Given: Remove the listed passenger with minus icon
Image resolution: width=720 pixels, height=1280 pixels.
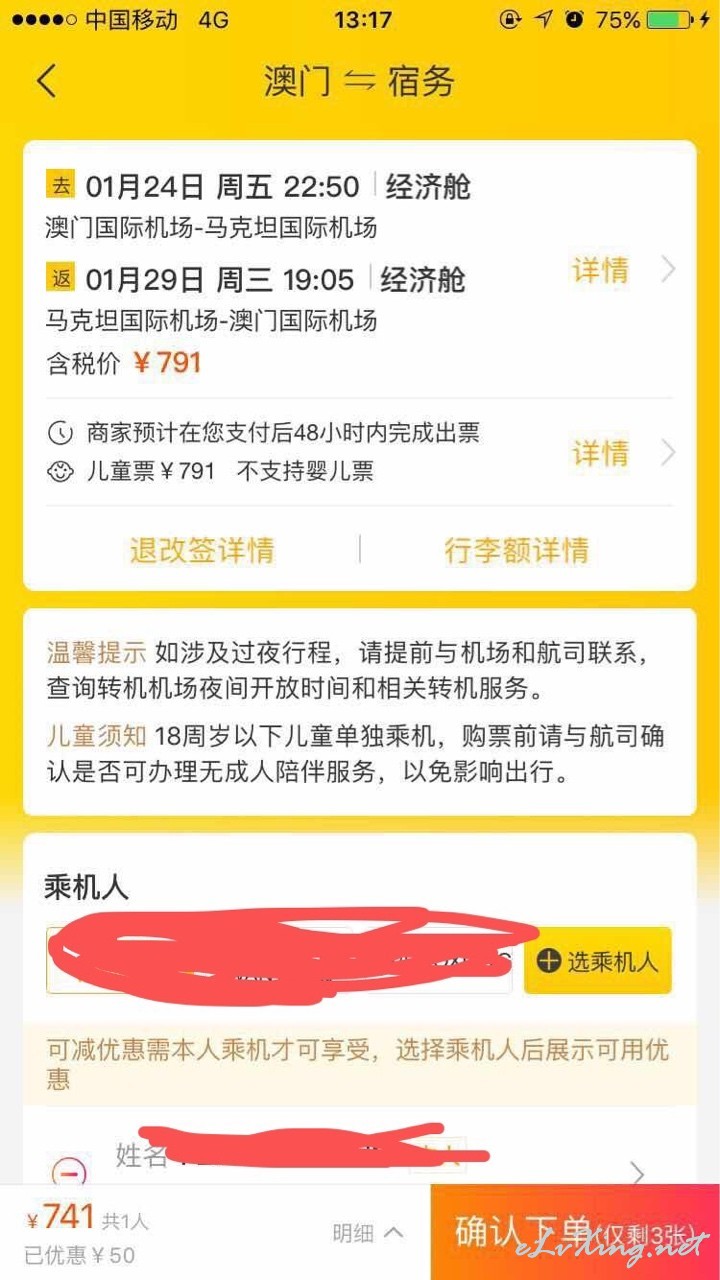Looking at the screenshot, I should click(x=69, y=1171).
